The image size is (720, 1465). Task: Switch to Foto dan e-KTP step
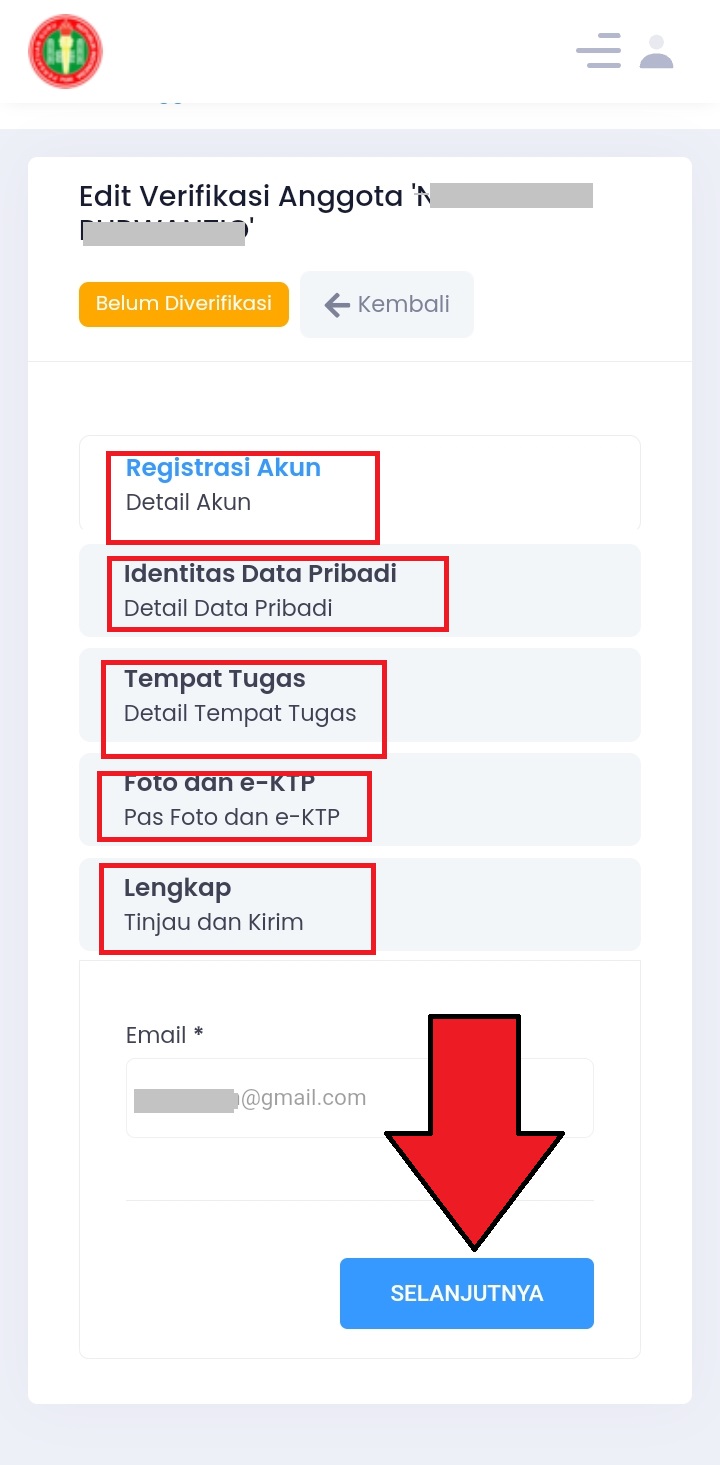[x=360, y=799]
